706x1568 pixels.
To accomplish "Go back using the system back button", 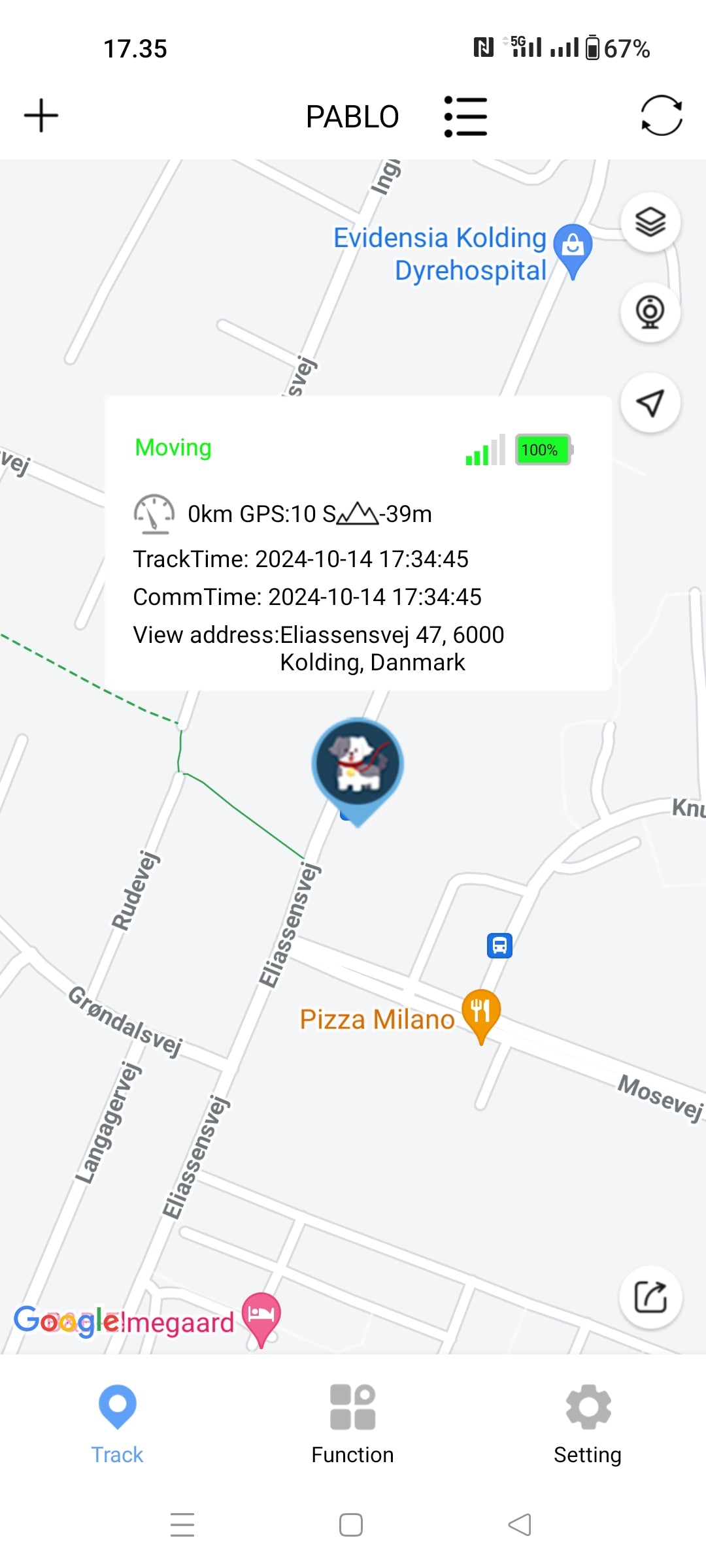I will (x=520, y=1525).
